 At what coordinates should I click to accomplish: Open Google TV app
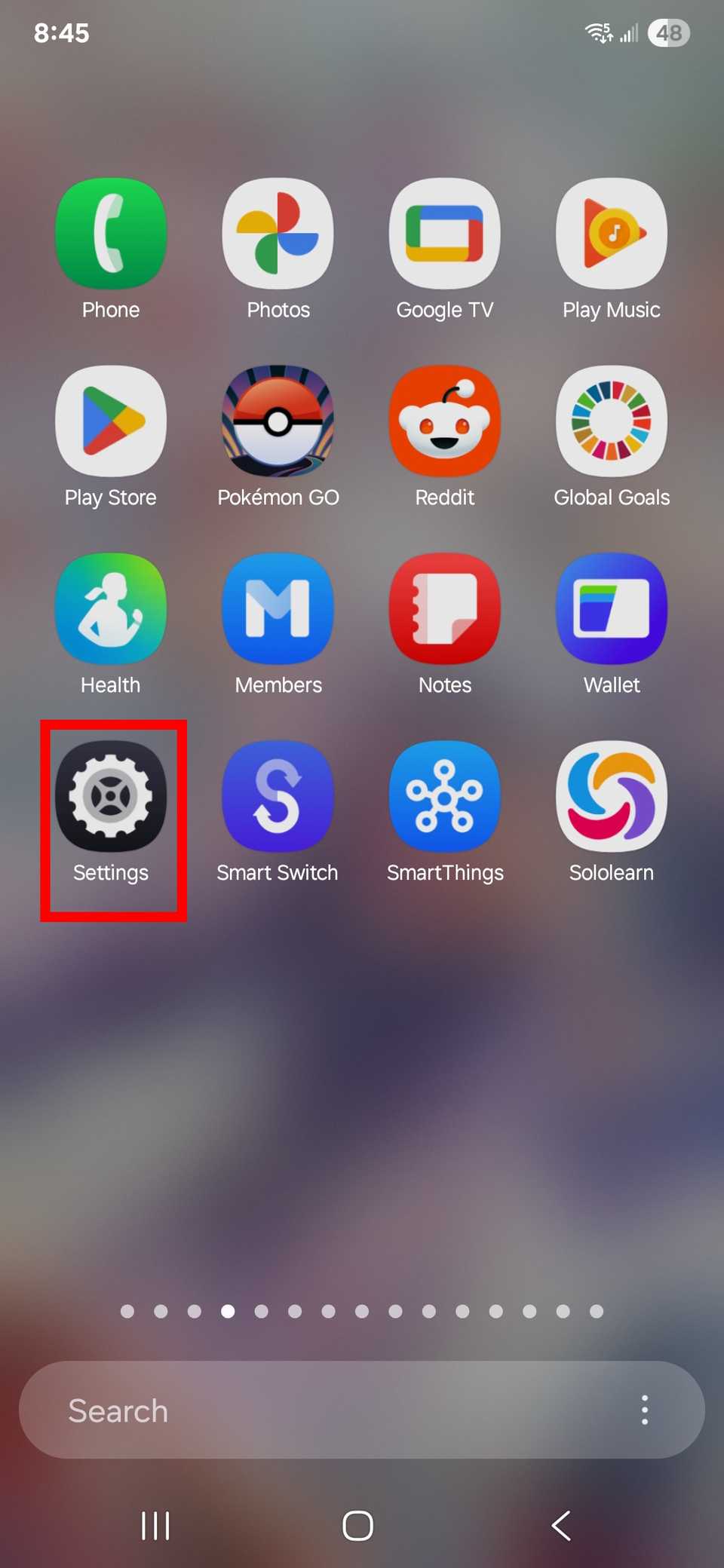click(x=444, y=234)
